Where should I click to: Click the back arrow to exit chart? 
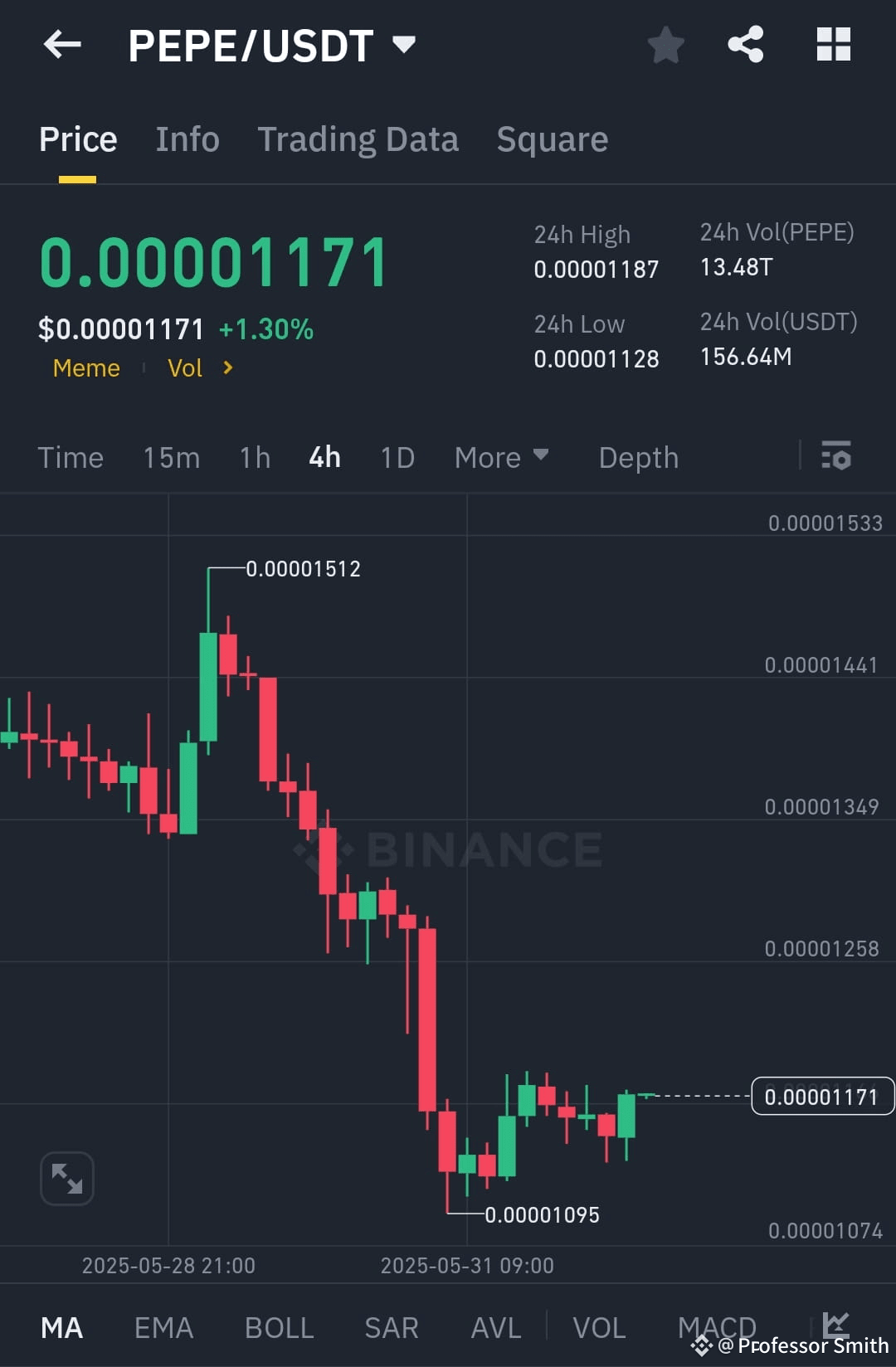tap(62, 45)
